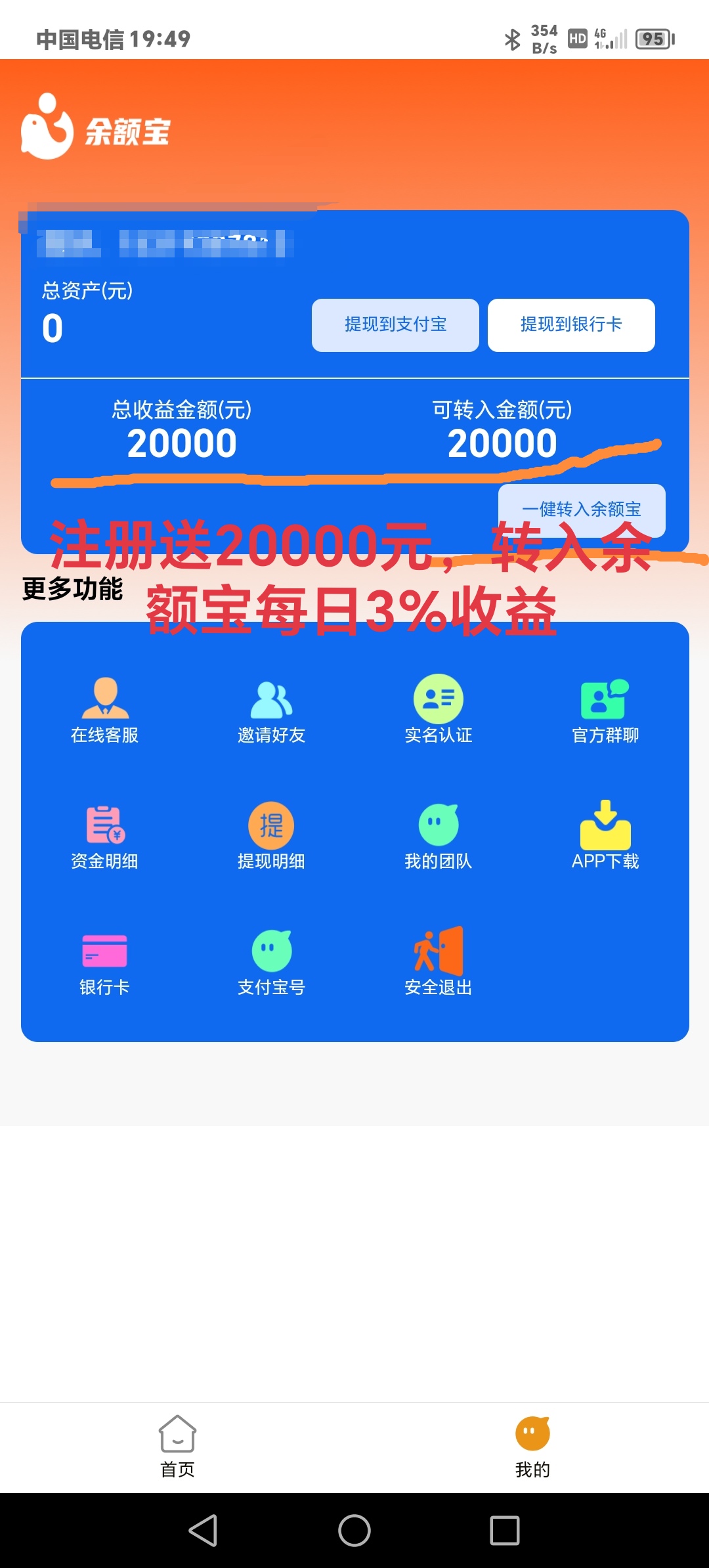Tap APP下载 download icon
This screenshot has width=709, height=1568.
(605, 835)
